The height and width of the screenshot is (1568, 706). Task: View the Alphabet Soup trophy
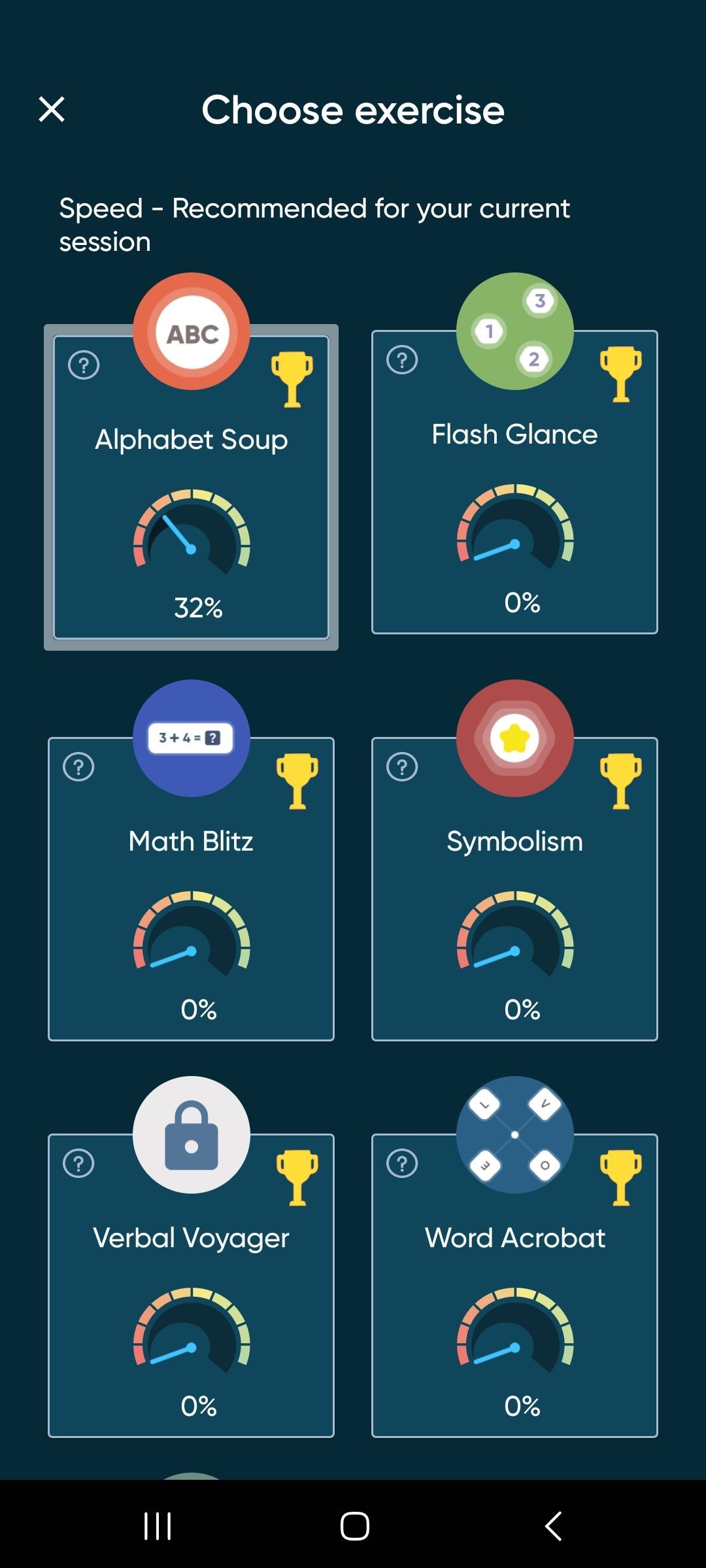click(x=292, y=379)
